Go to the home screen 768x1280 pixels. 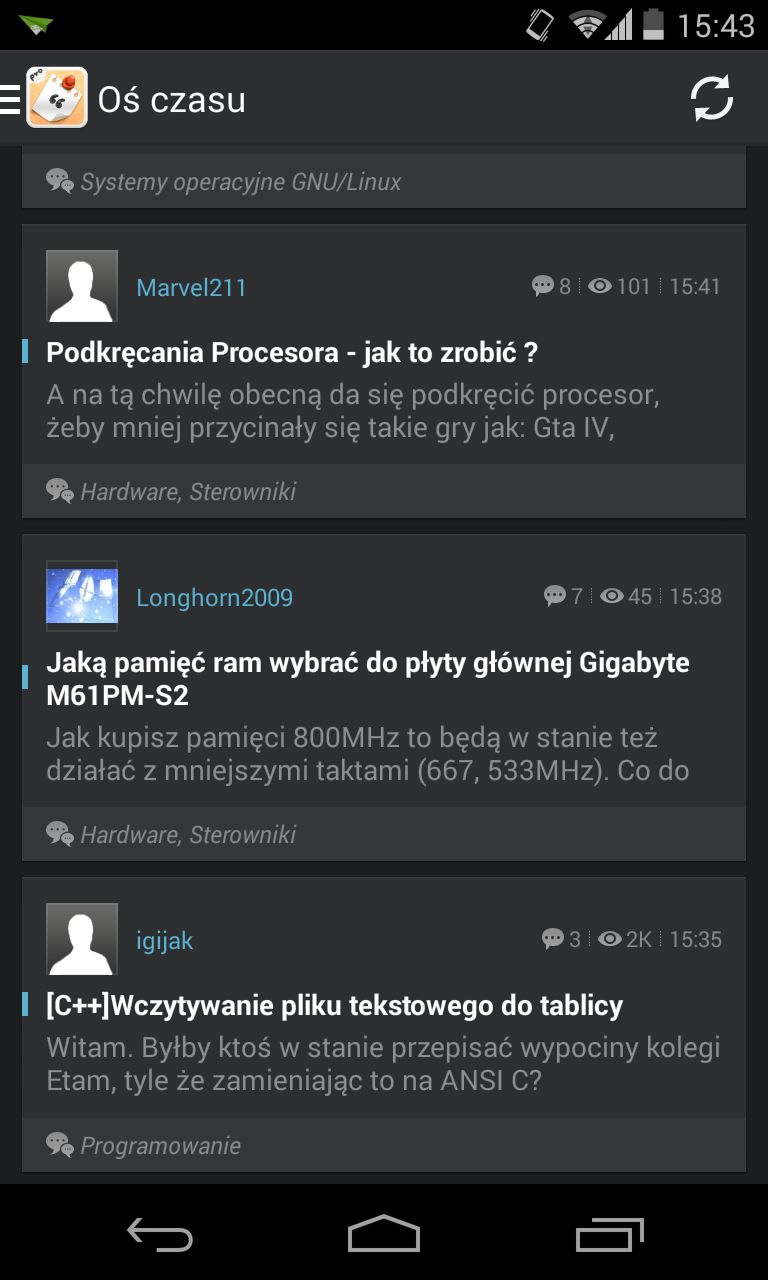click(384, 1235)
